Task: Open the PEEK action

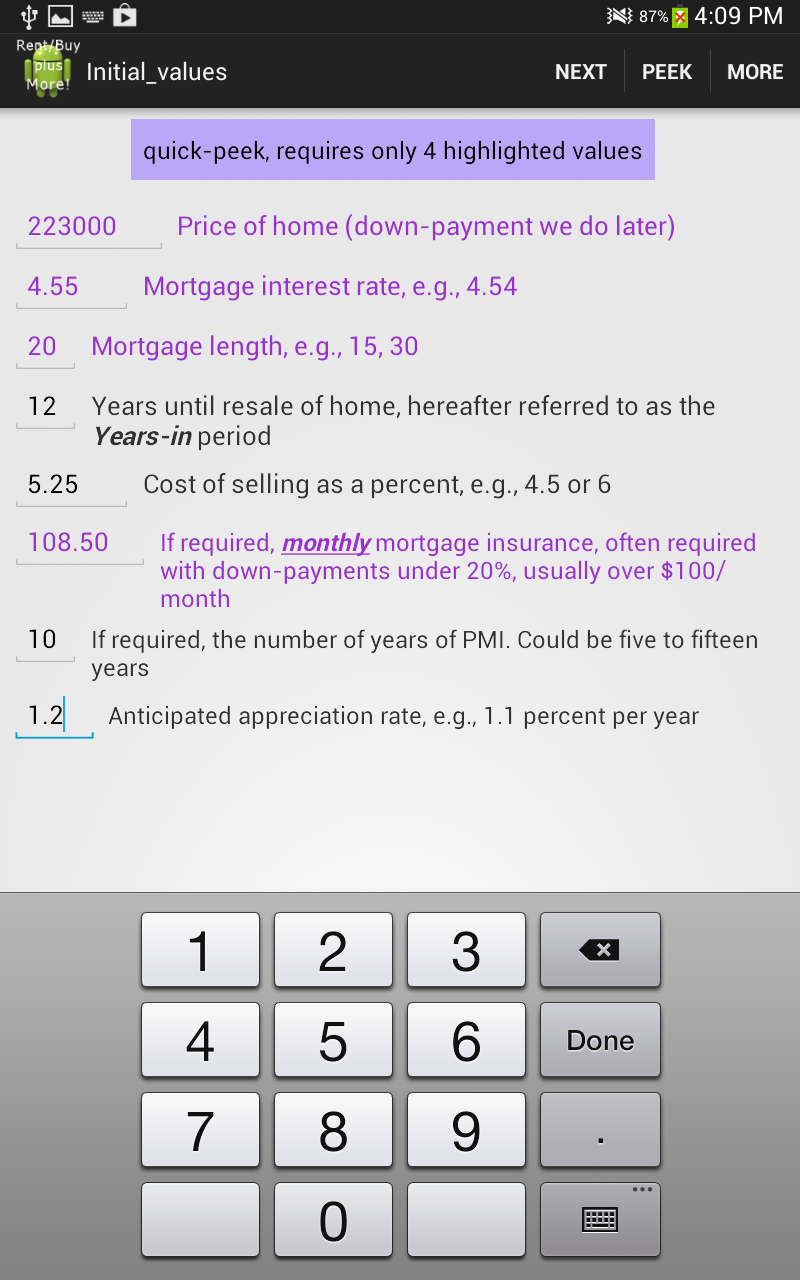Action: tap(667, 72)
